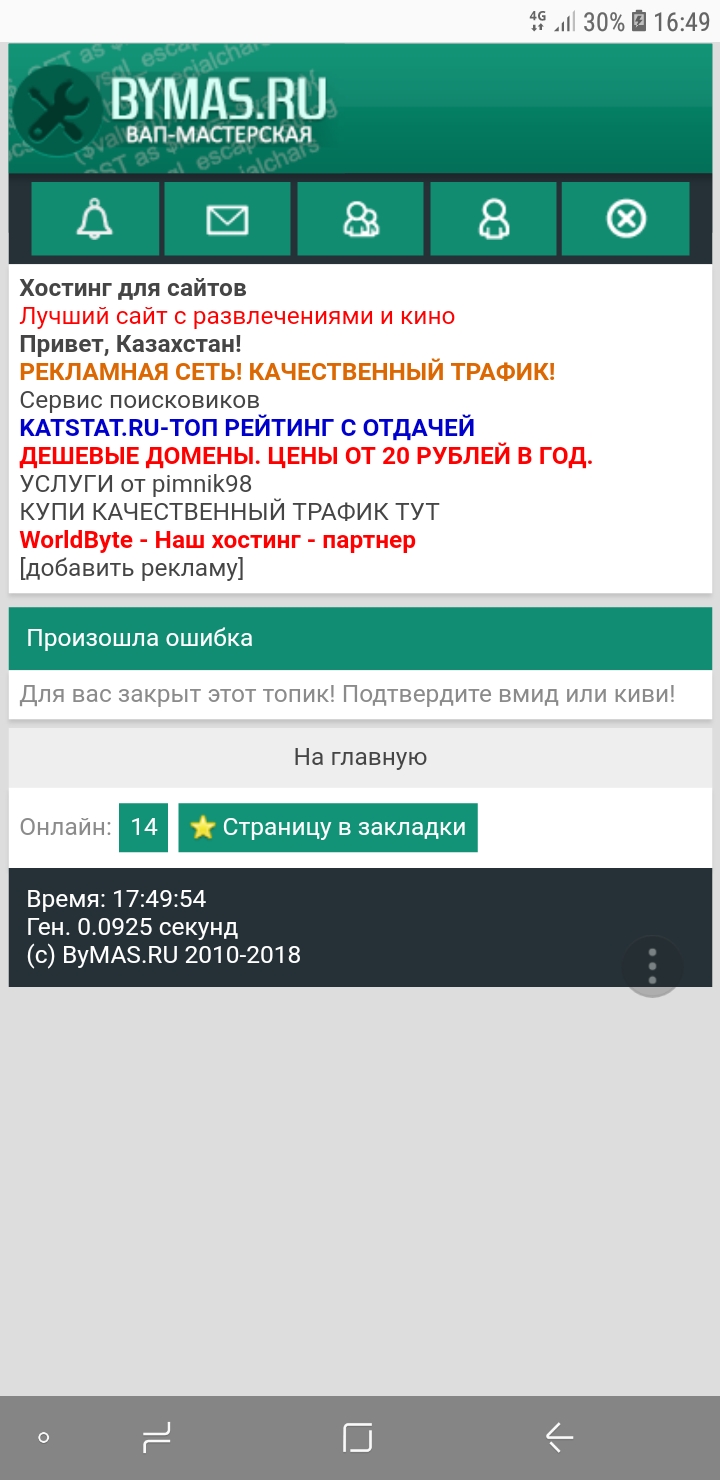
Task: Open the WorldByte hosting partner link
Action: point(217,541)
